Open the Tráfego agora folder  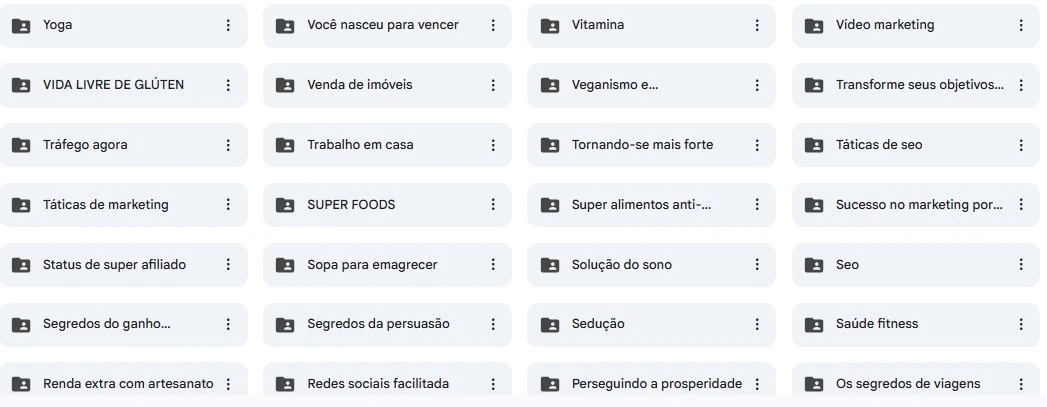(85, 145)
